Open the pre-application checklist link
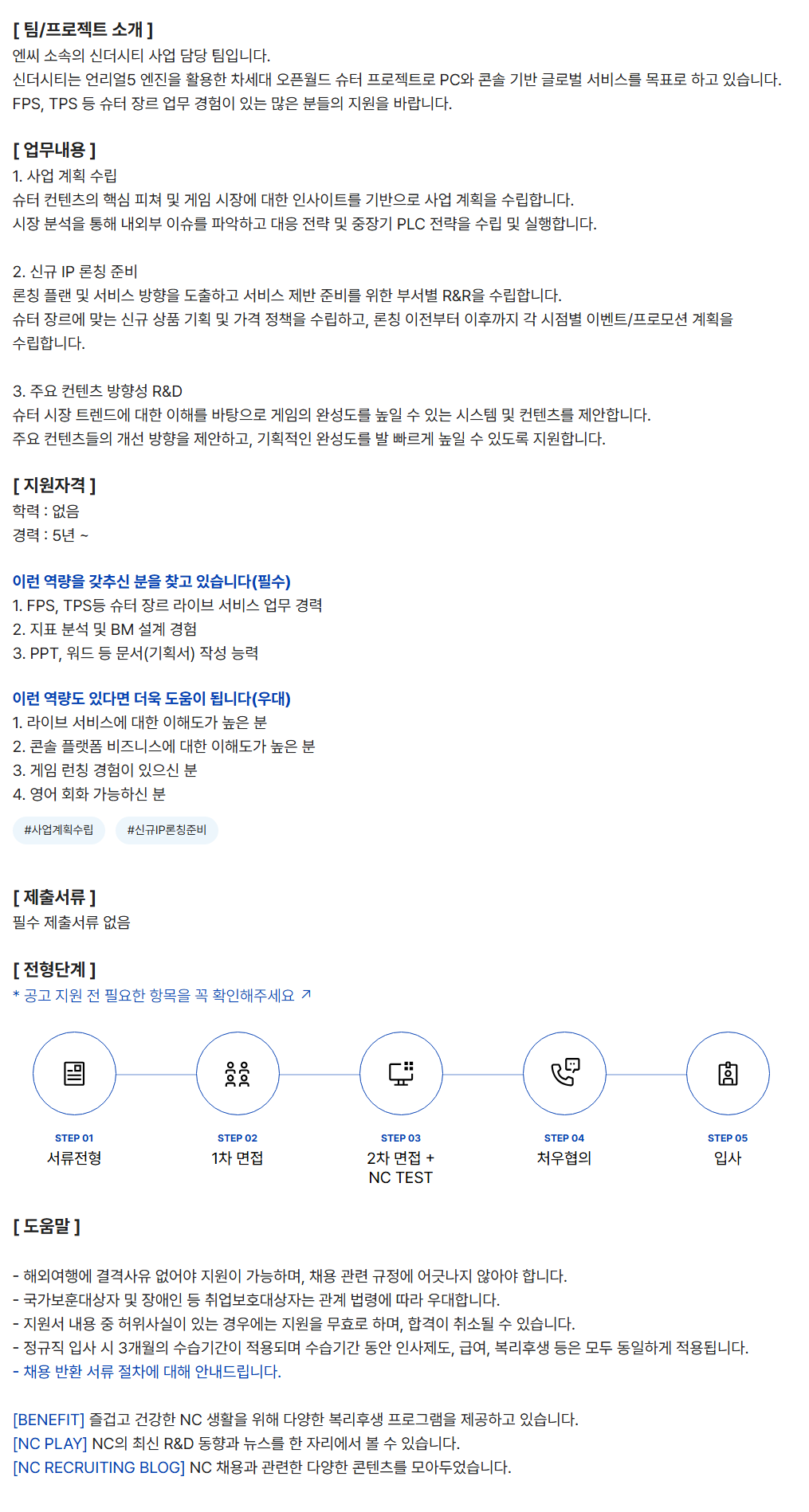809x1512 pixels. (x=162, y=996)
